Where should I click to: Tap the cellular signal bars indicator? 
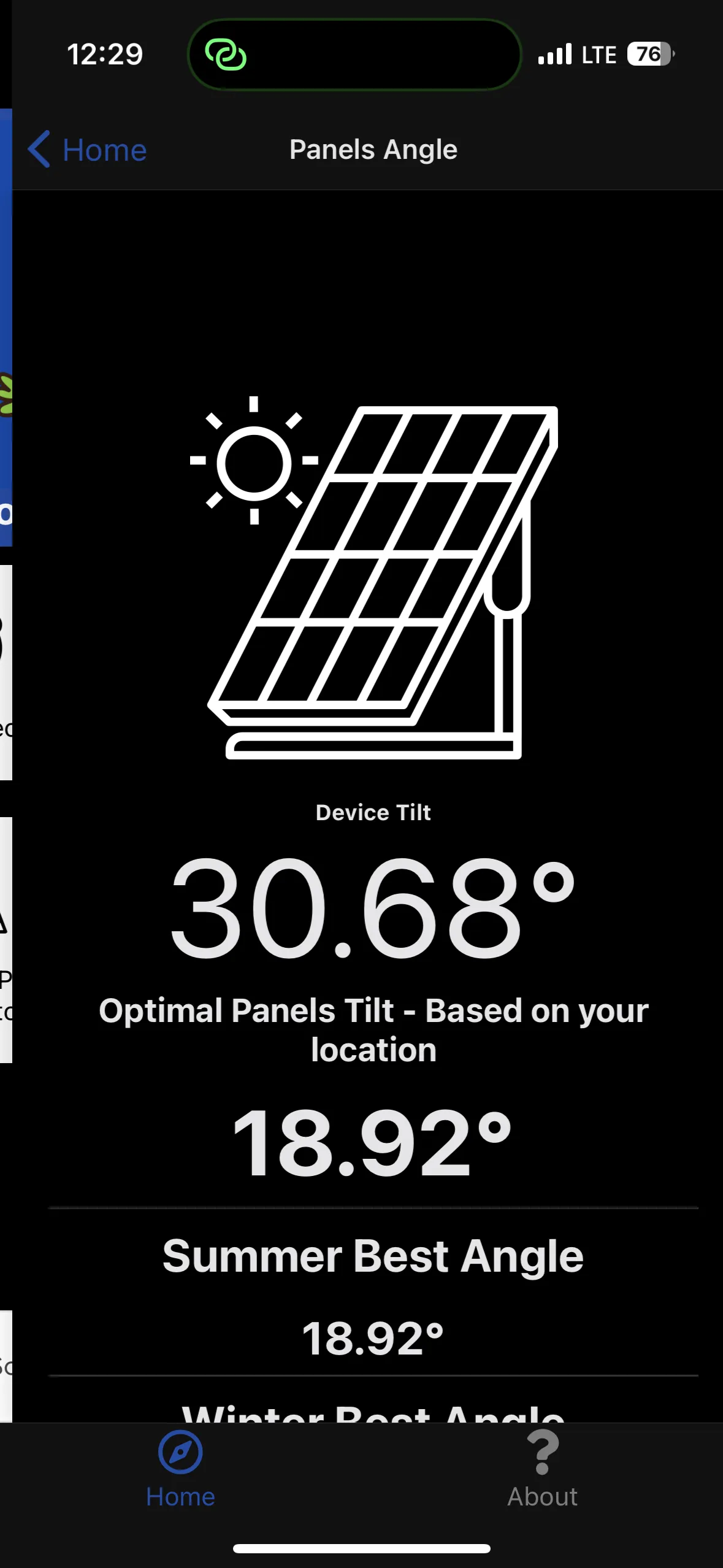point(556,53)
